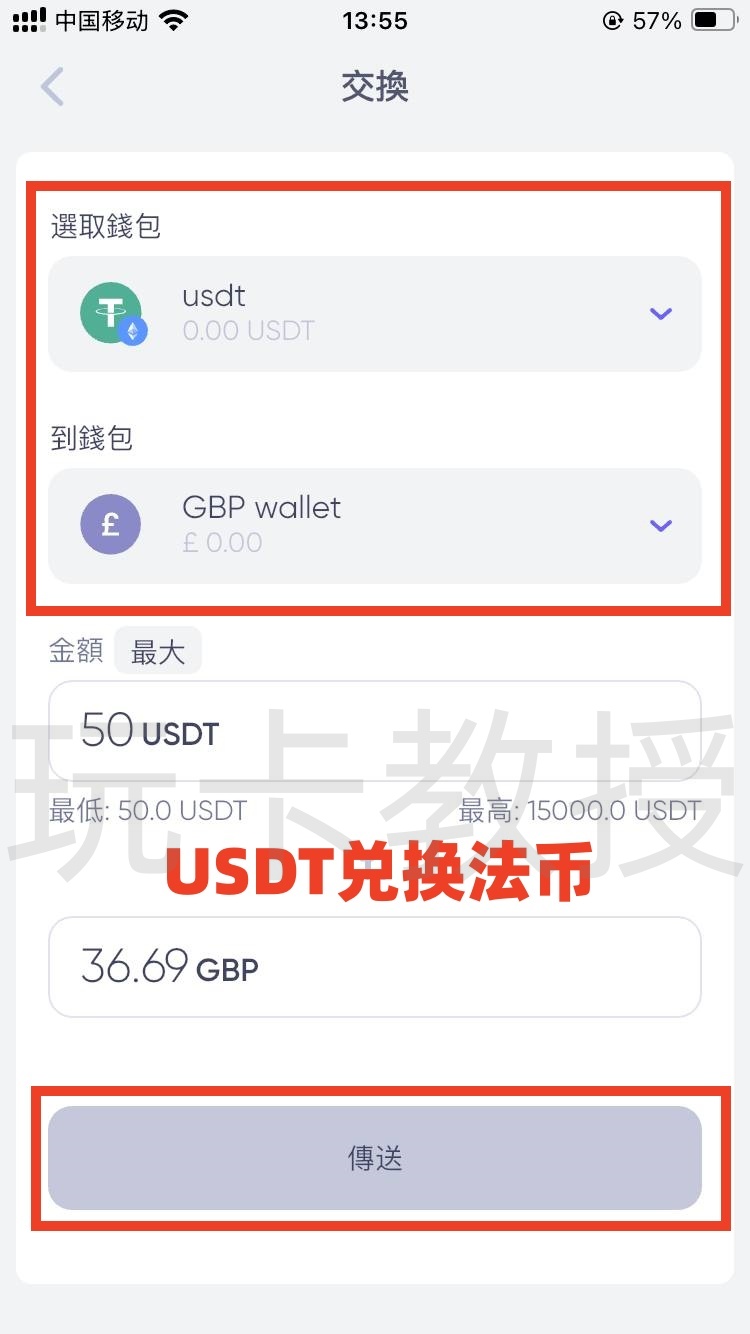The width and height of the screenshot is (750, 1334).
Task: Click the GBP pound wallet icon
Action: (110, 524)
